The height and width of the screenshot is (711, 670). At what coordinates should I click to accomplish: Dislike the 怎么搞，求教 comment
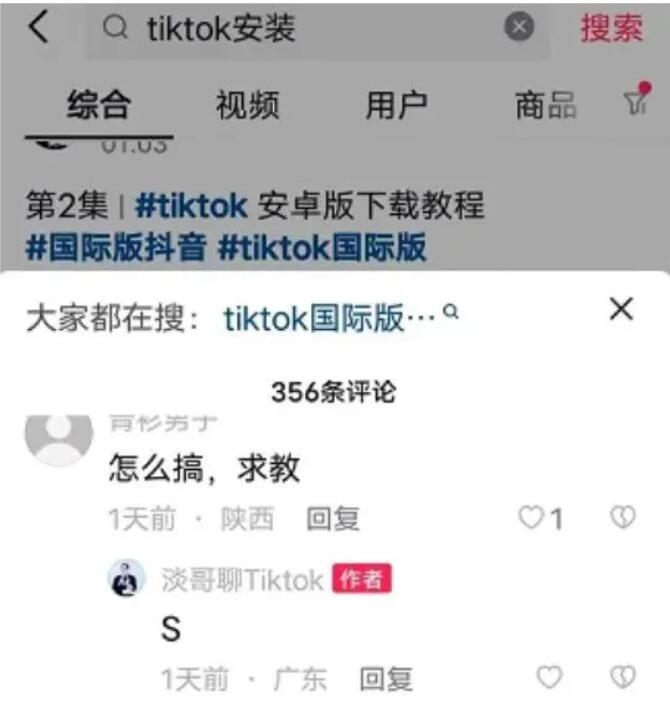(622, 517)
